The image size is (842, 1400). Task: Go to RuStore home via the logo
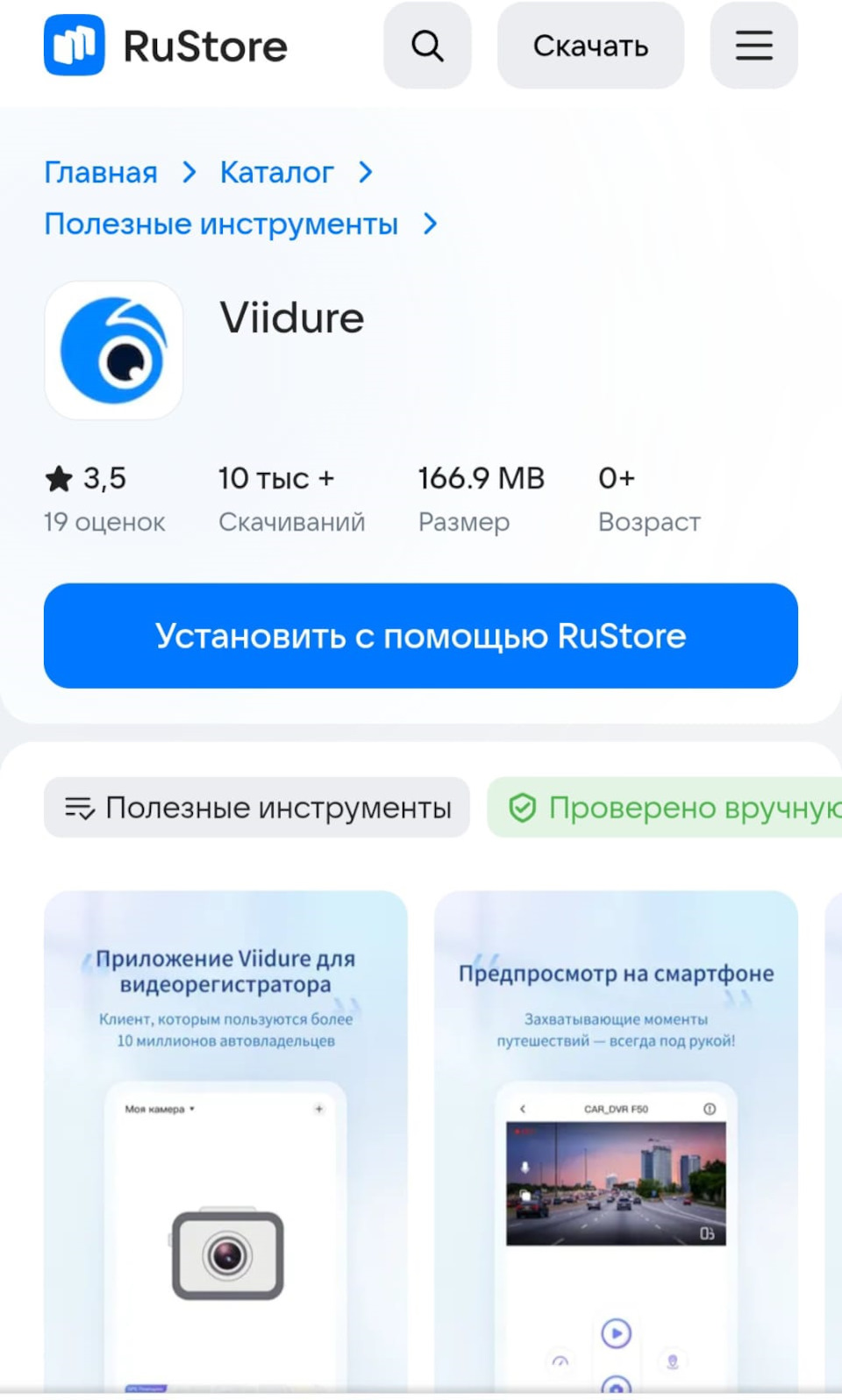(x=166, y=46)
